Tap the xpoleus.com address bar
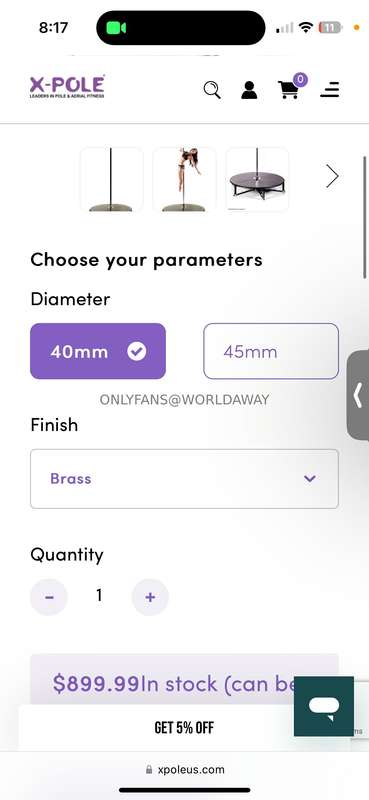The image size is (369, 800). click(184, 769)
